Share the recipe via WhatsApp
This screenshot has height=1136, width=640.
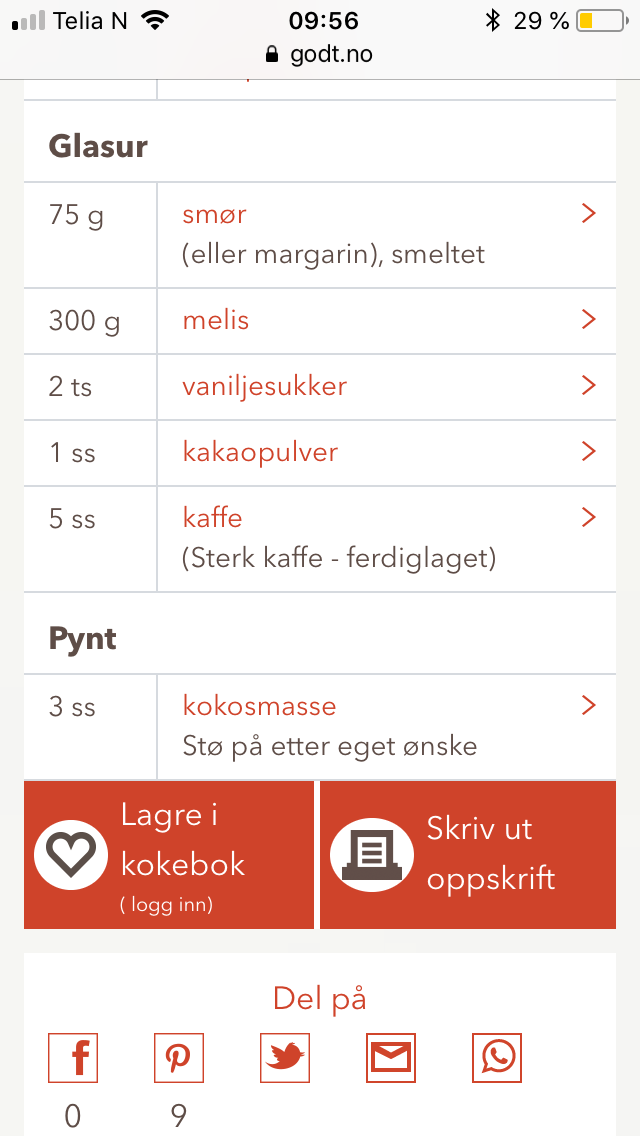[497, 1058]
